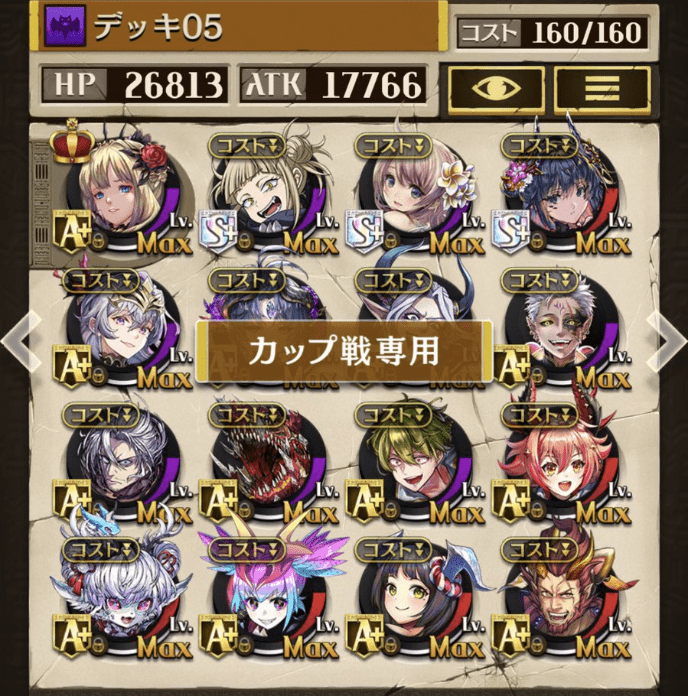The image size is (688, 696).
Task: Select the black-haired girl with yellow eyes
Action: 408,598
